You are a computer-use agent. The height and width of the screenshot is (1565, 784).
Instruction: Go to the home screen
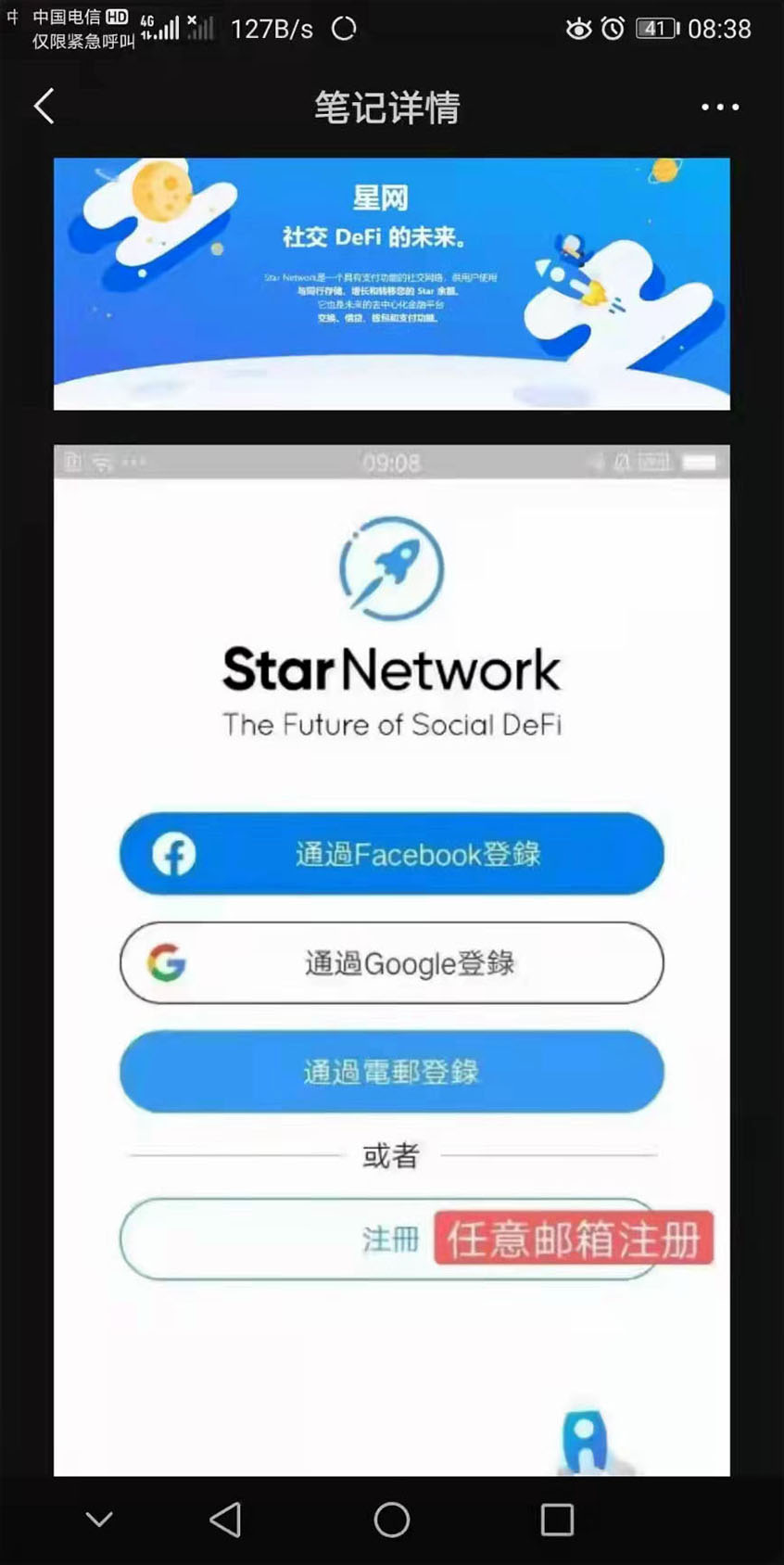click(391, 1520)
